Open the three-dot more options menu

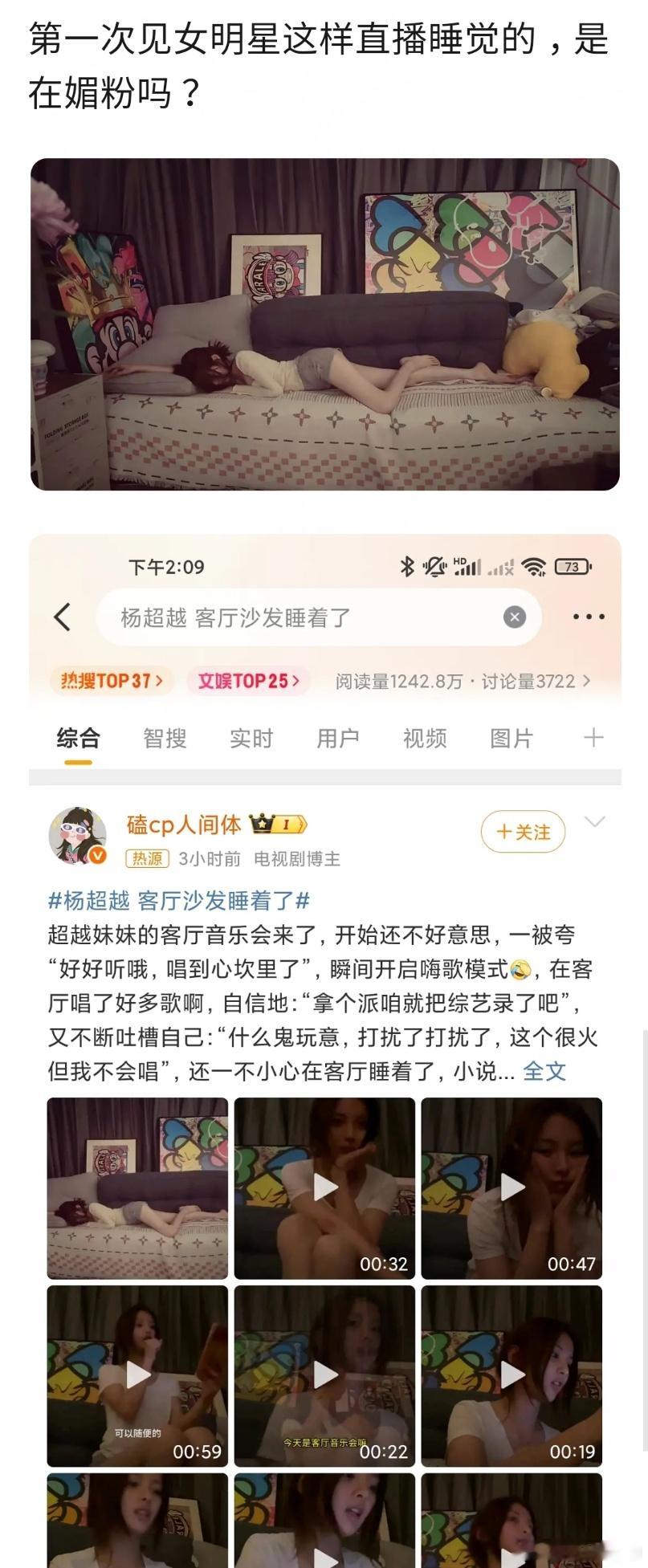(588, 617)
